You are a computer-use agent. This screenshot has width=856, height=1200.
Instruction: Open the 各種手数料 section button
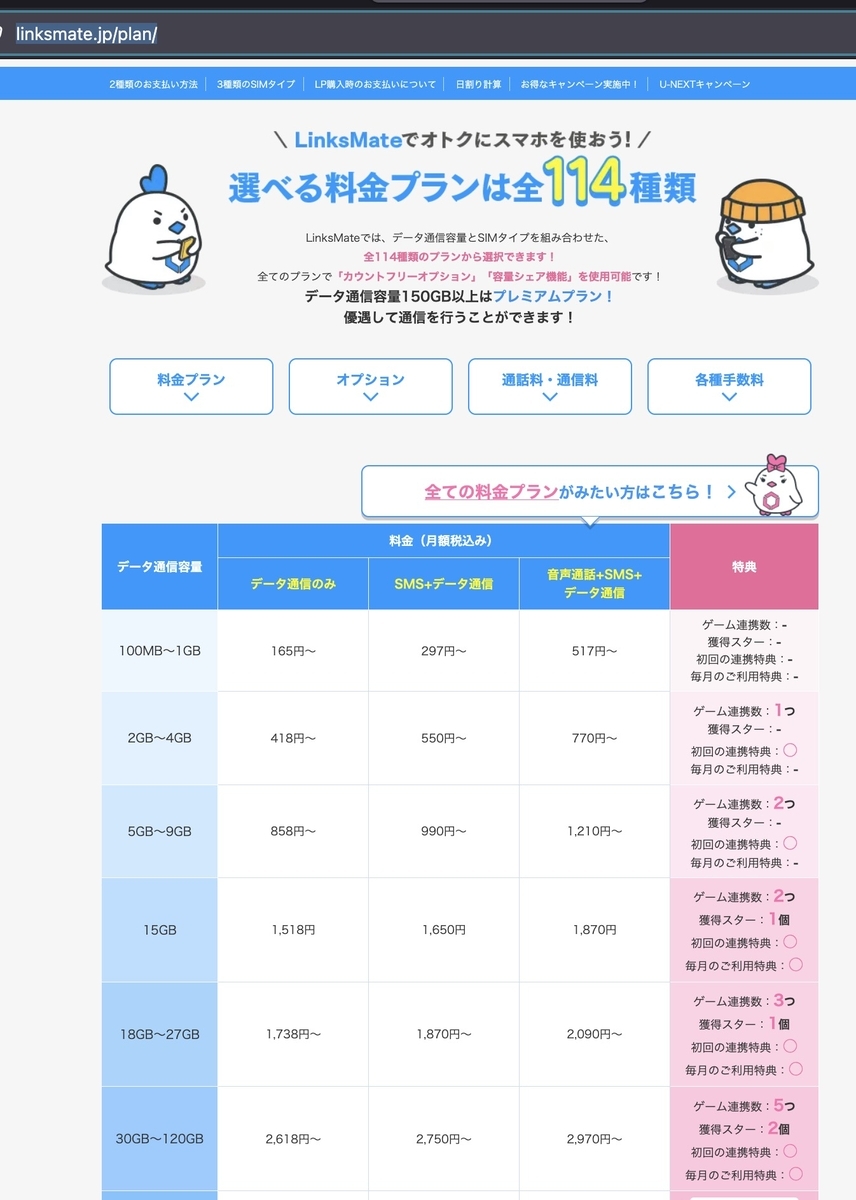click(729, 386)
